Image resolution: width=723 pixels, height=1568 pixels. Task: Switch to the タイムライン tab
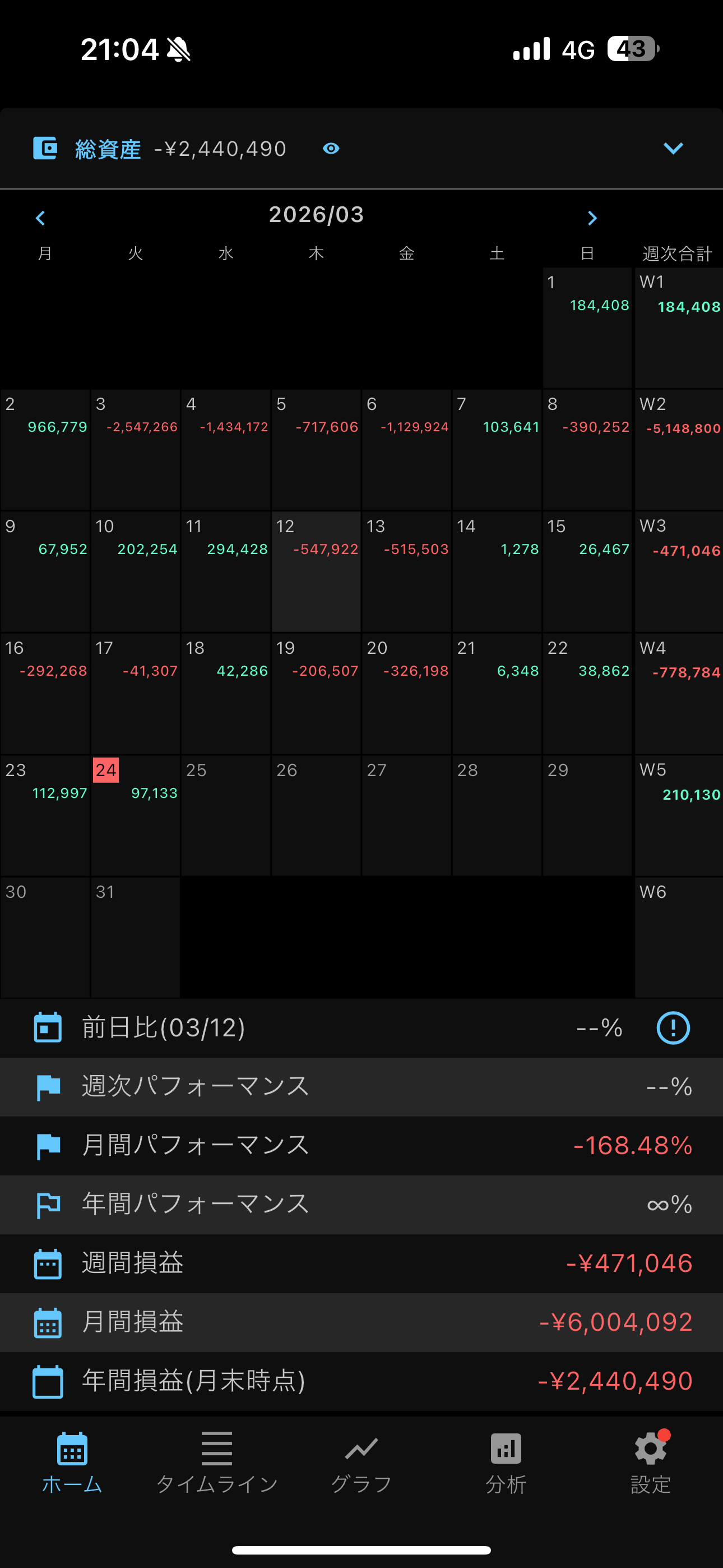[217, 1462]
